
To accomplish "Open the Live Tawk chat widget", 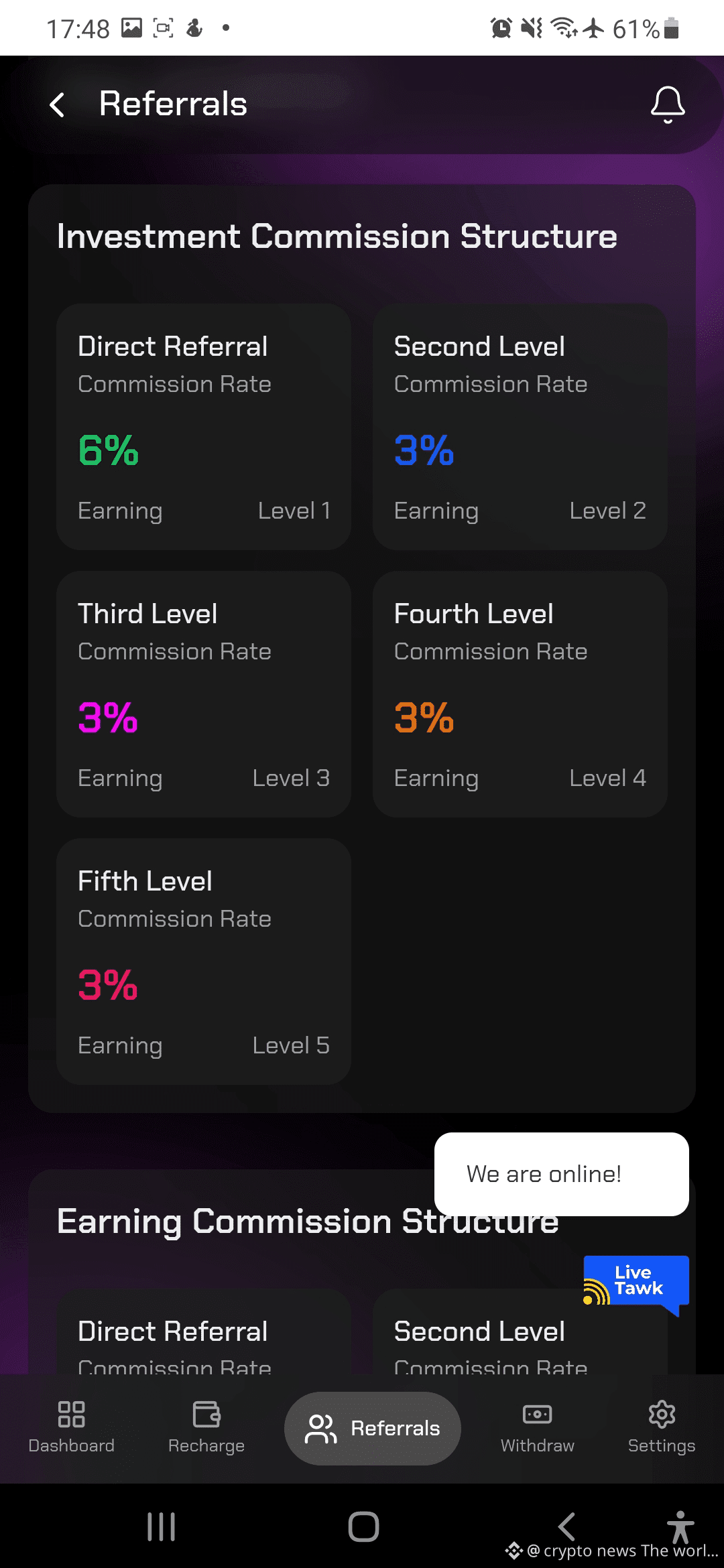I will point(636,1281).
